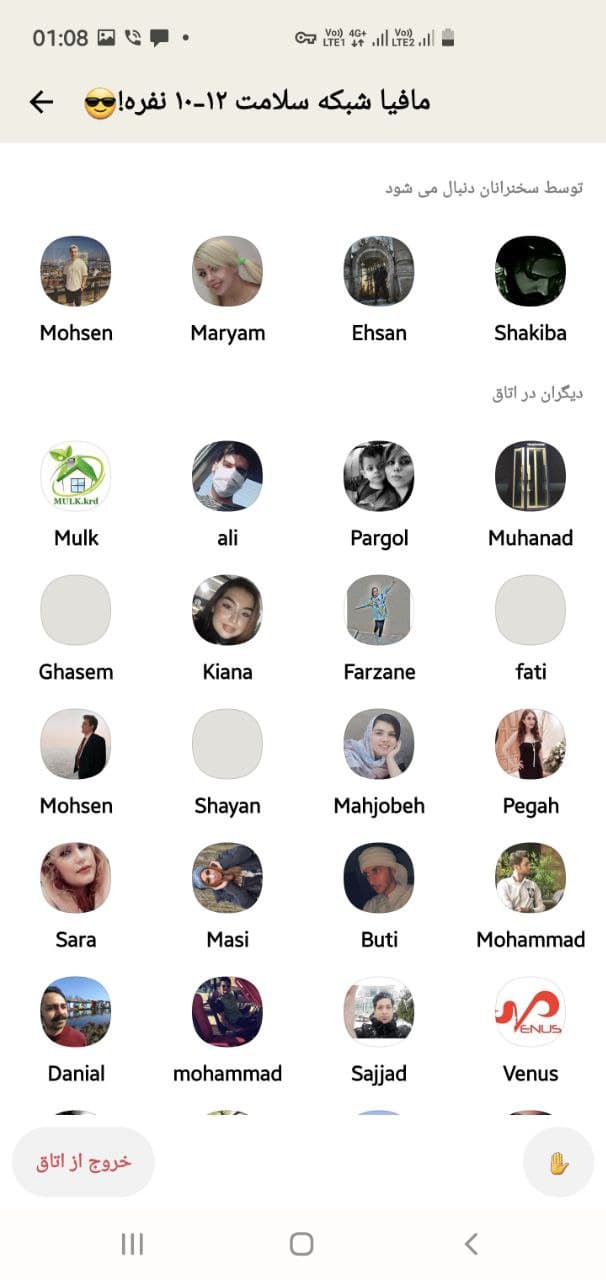Go to home via system navigation bar

pyautogui.click(x=302, y=1243)
